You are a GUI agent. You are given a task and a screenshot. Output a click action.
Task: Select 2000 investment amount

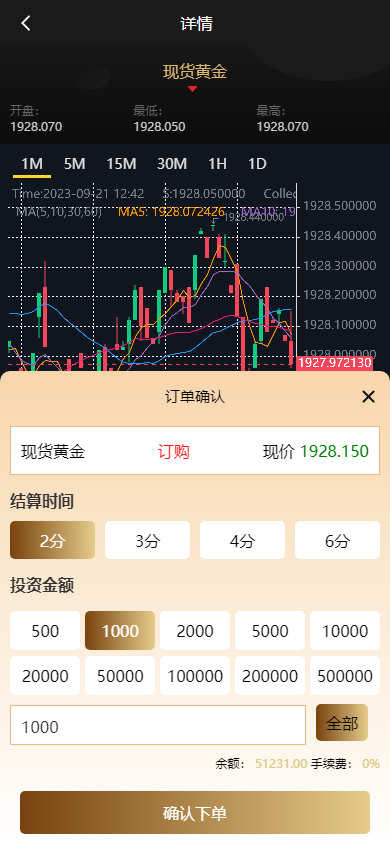click(195, 630)
